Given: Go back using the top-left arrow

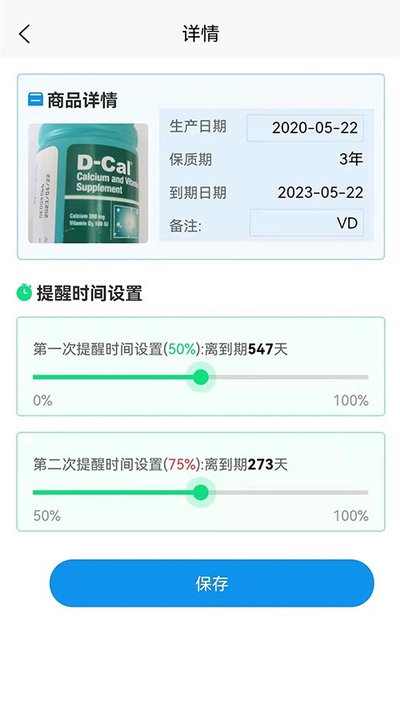Looking at the screenshot, I should click(x=24, y=34).
